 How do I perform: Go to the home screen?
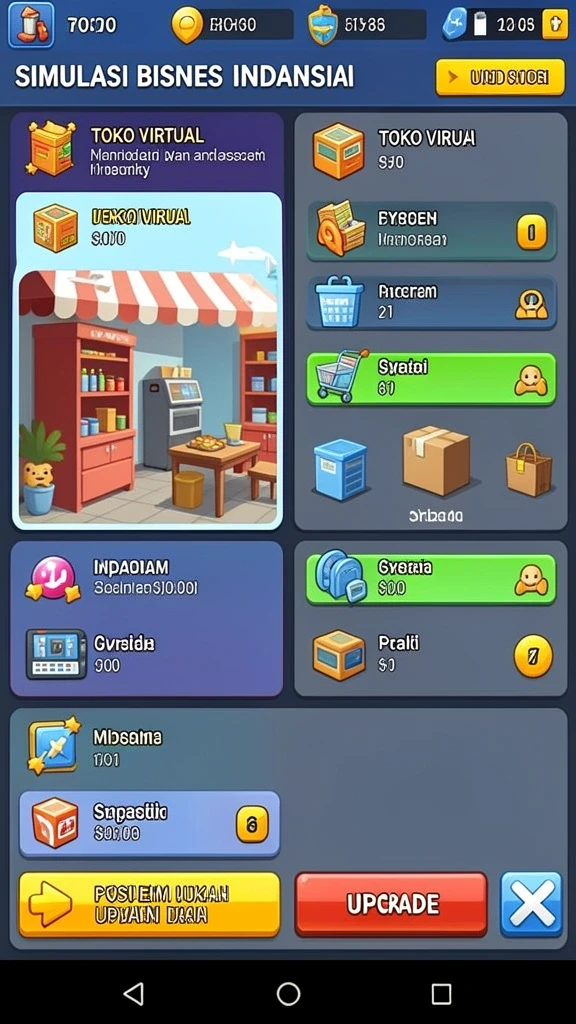coord(288,993)
